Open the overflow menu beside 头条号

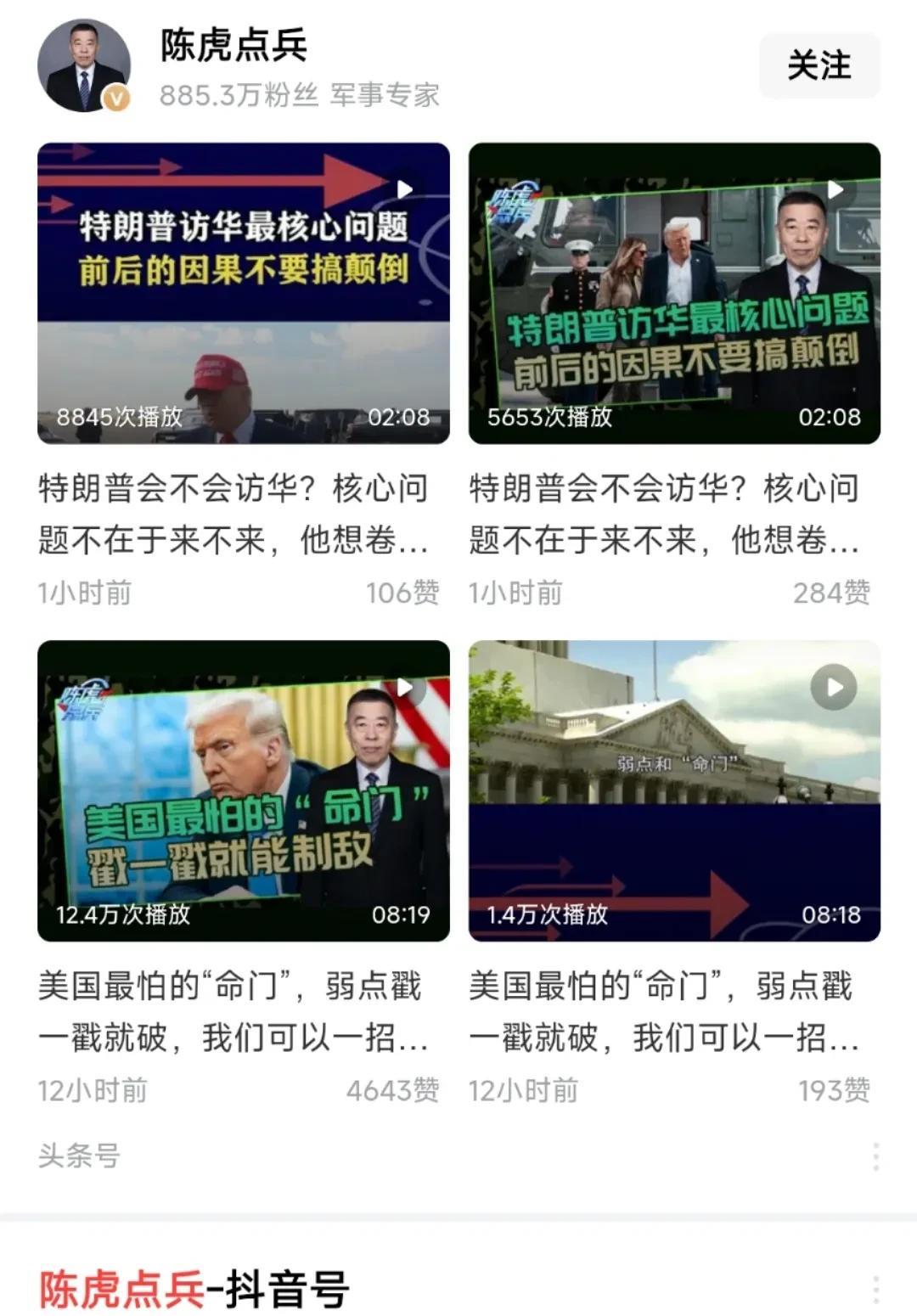[875, 1156]
